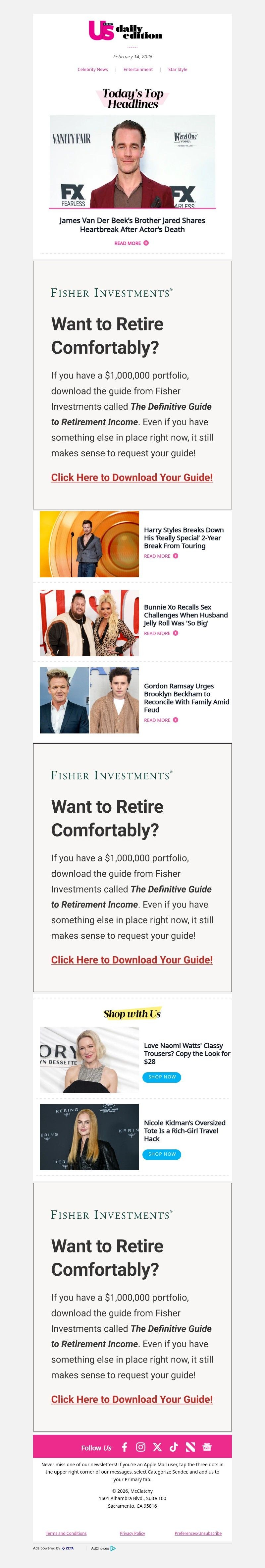Screen dimensions: 265x1568
Task: Open the Us Weekly TikTok page
Action: point(174,1447)
